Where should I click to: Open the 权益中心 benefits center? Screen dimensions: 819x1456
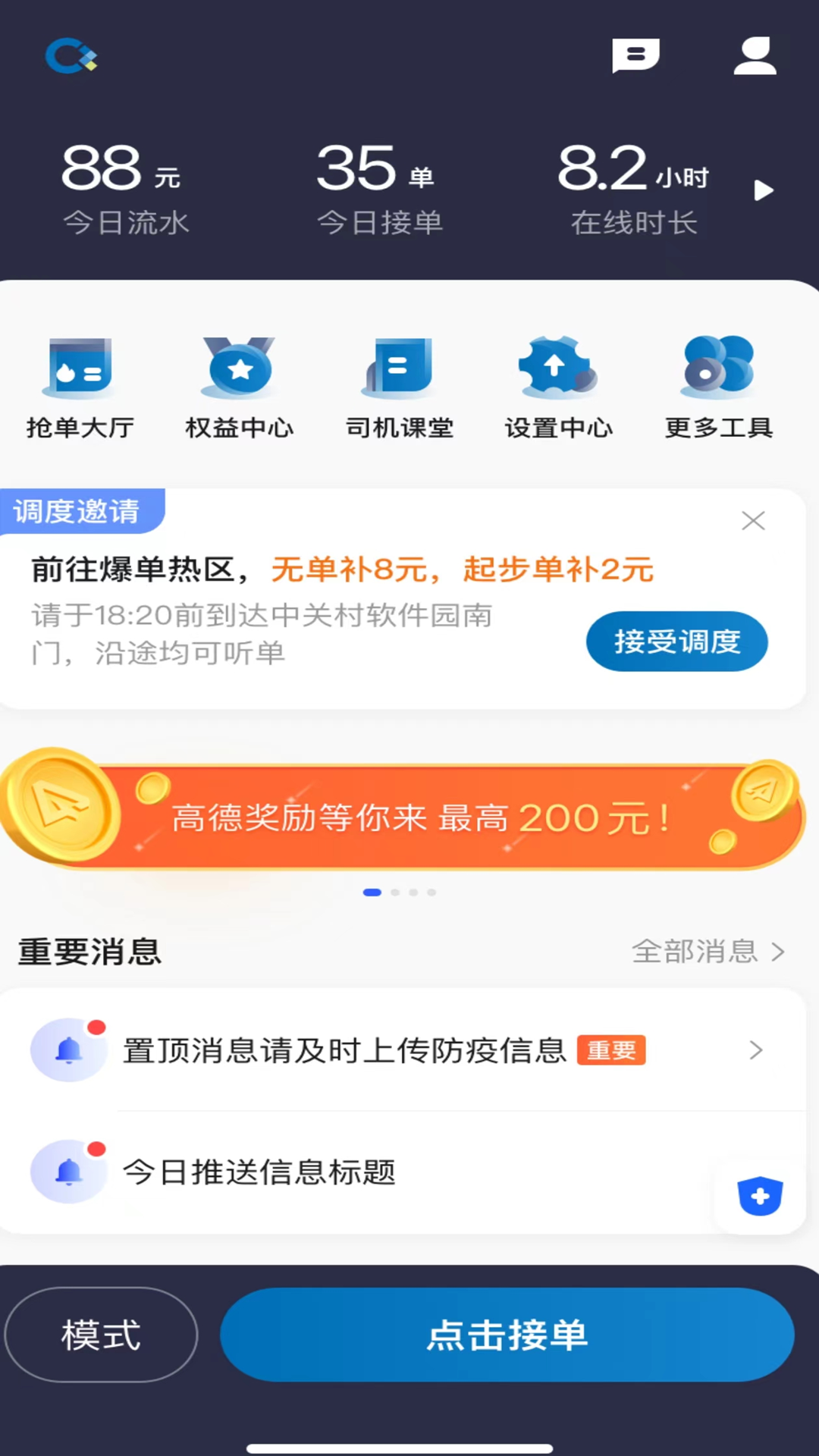point(239,387)
